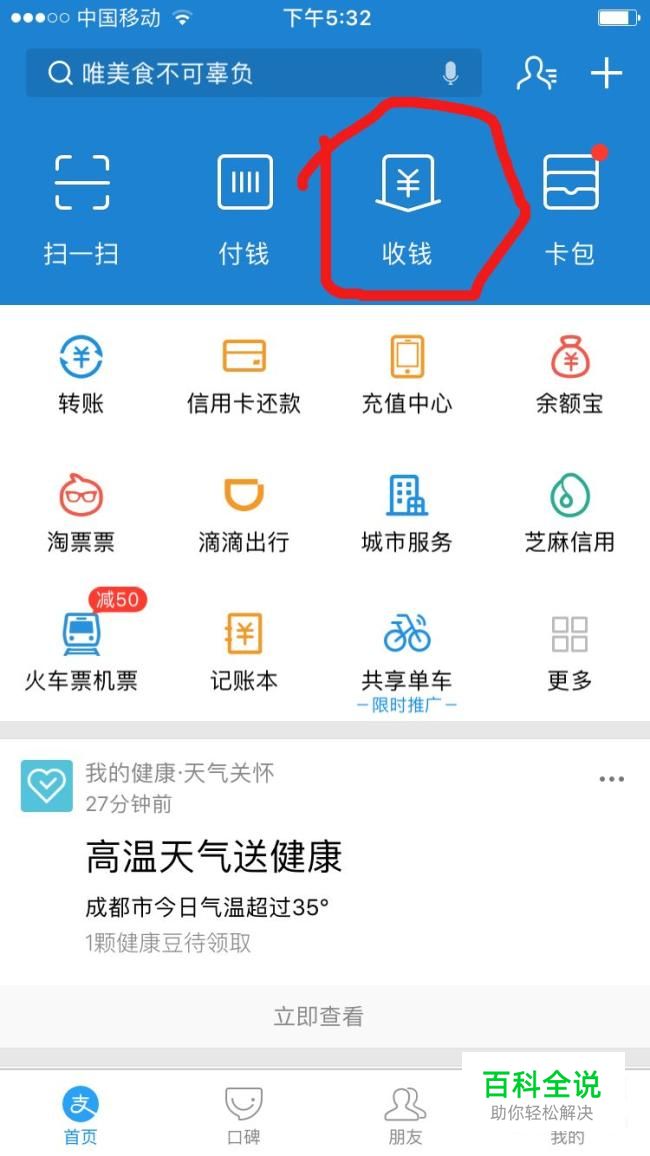The height and width of the screenshot is (1156, 650).
Task: Open the plus menu
Action: (x=606, y=73)
